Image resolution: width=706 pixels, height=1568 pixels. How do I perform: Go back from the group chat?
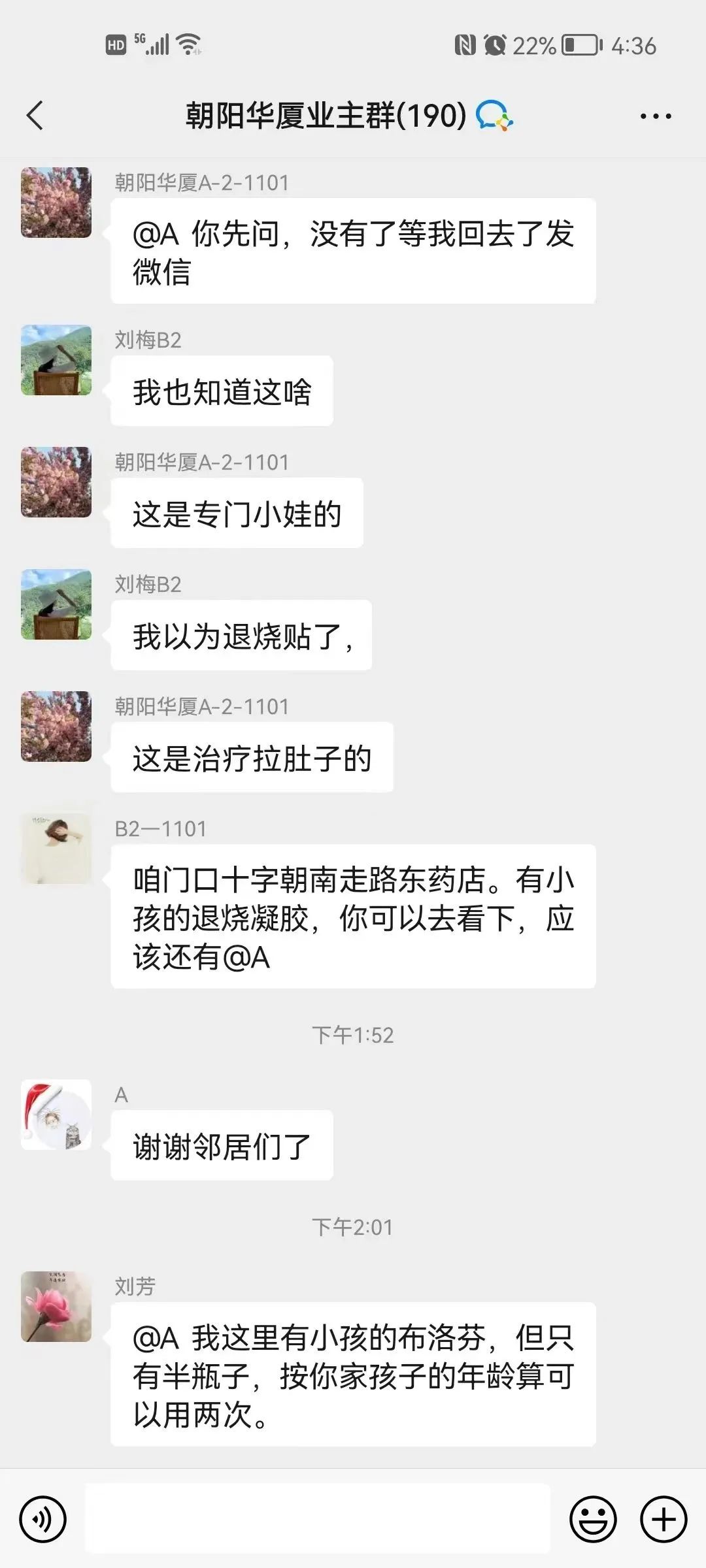click(35, 116)
